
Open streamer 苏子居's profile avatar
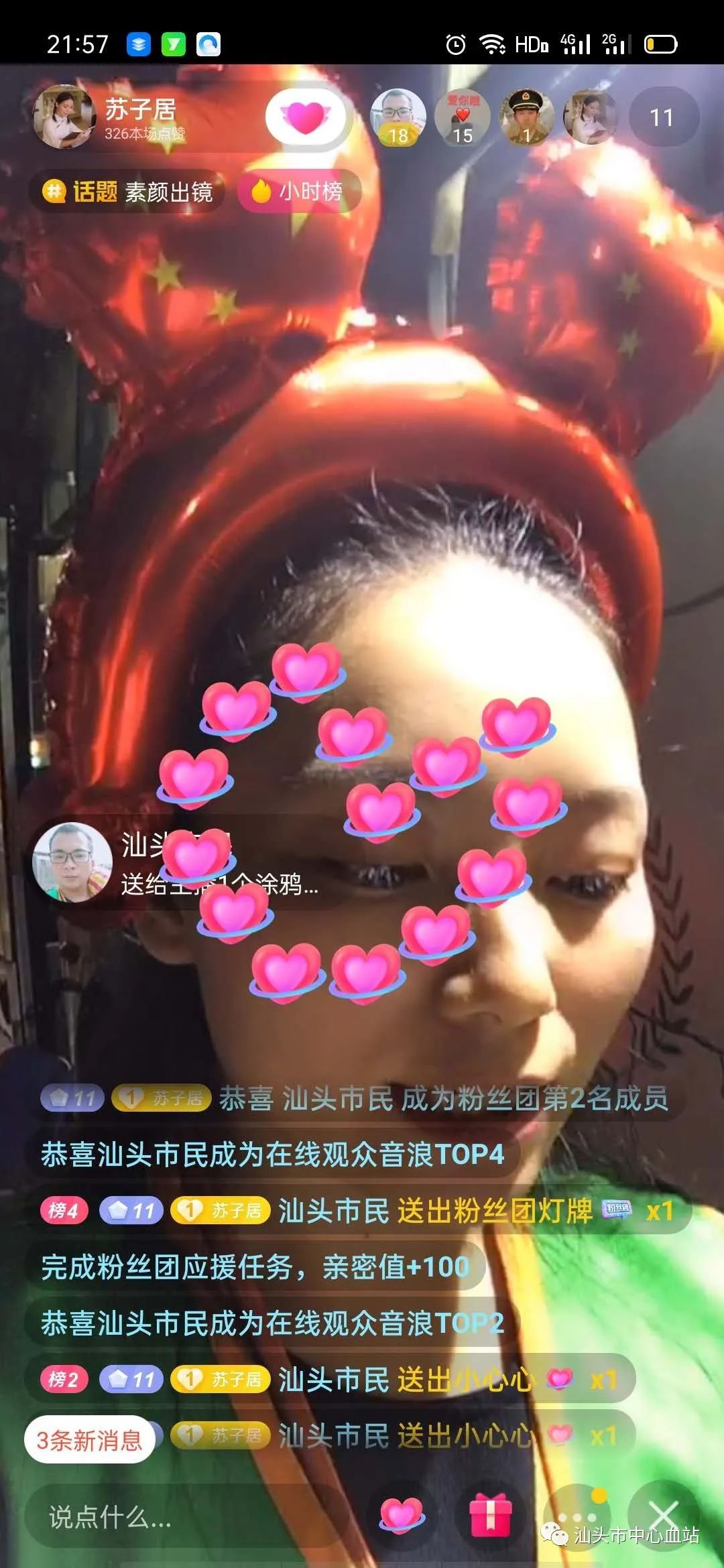click(x=65, y=117)
